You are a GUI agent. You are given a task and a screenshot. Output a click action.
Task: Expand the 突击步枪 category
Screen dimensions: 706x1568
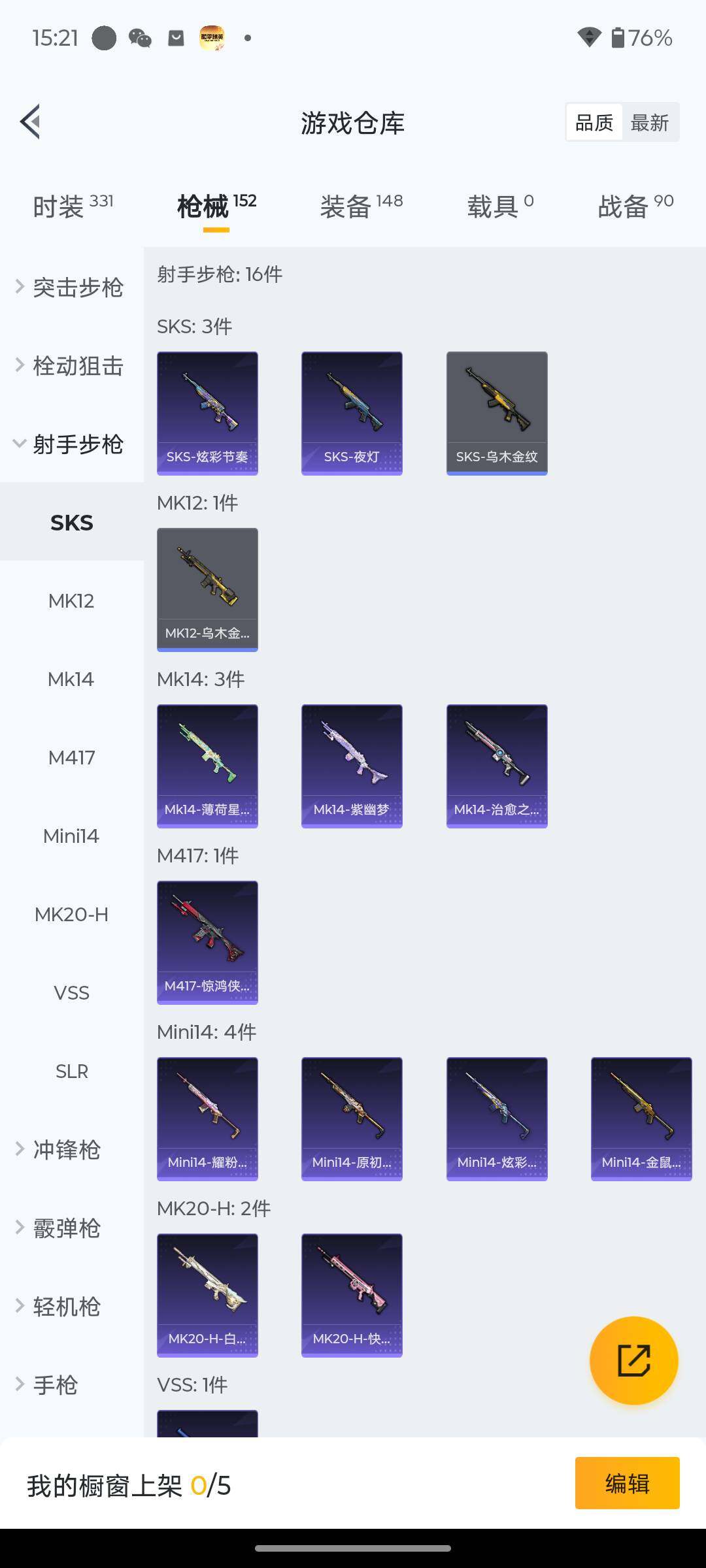[71, 287]
